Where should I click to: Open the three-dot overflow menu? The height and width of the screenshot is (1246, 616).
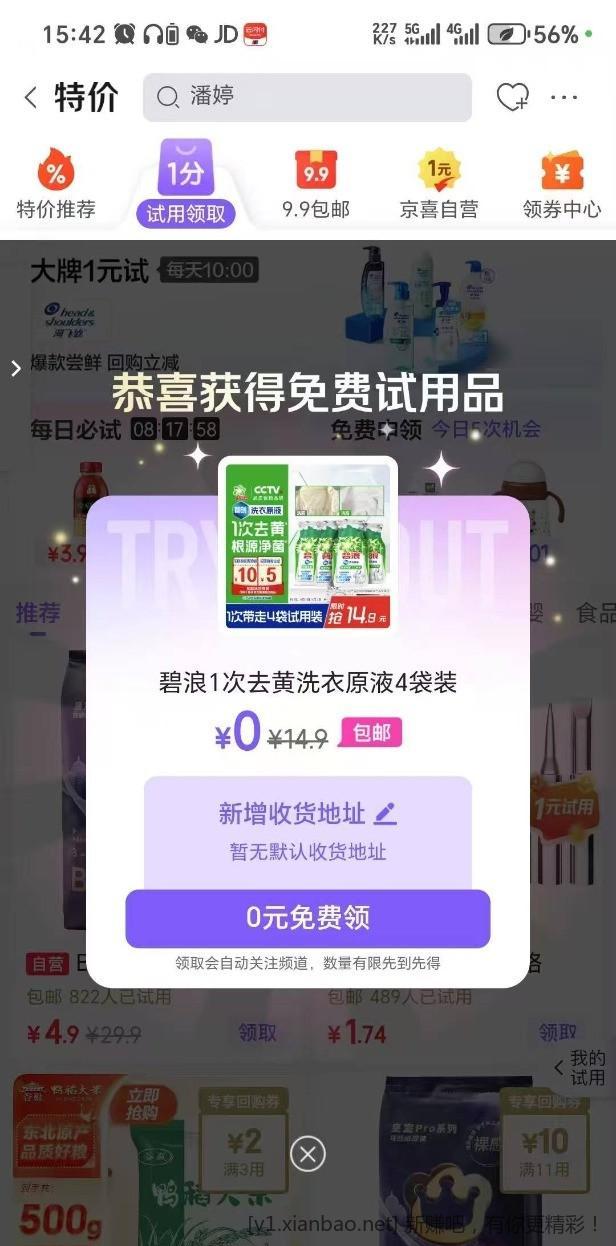tap(564, 97)
